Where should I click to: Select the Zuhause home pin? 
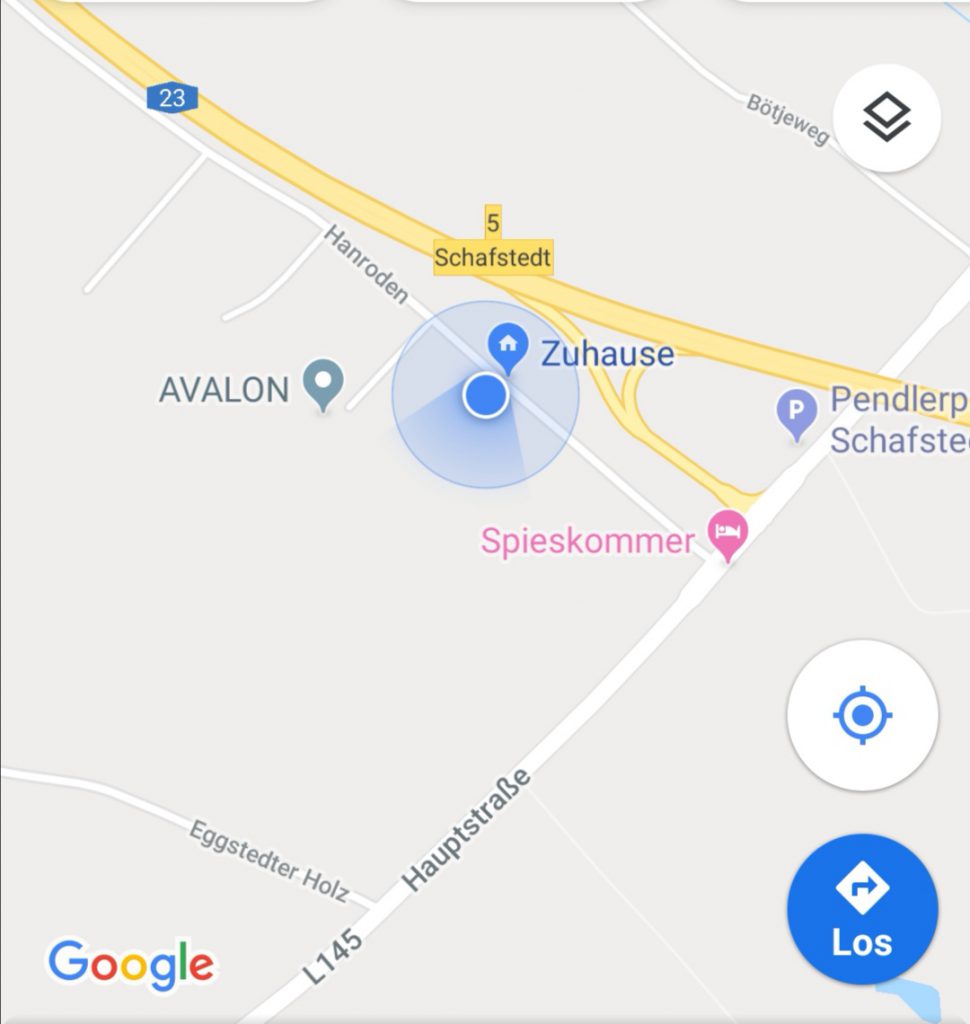[508, 346]
